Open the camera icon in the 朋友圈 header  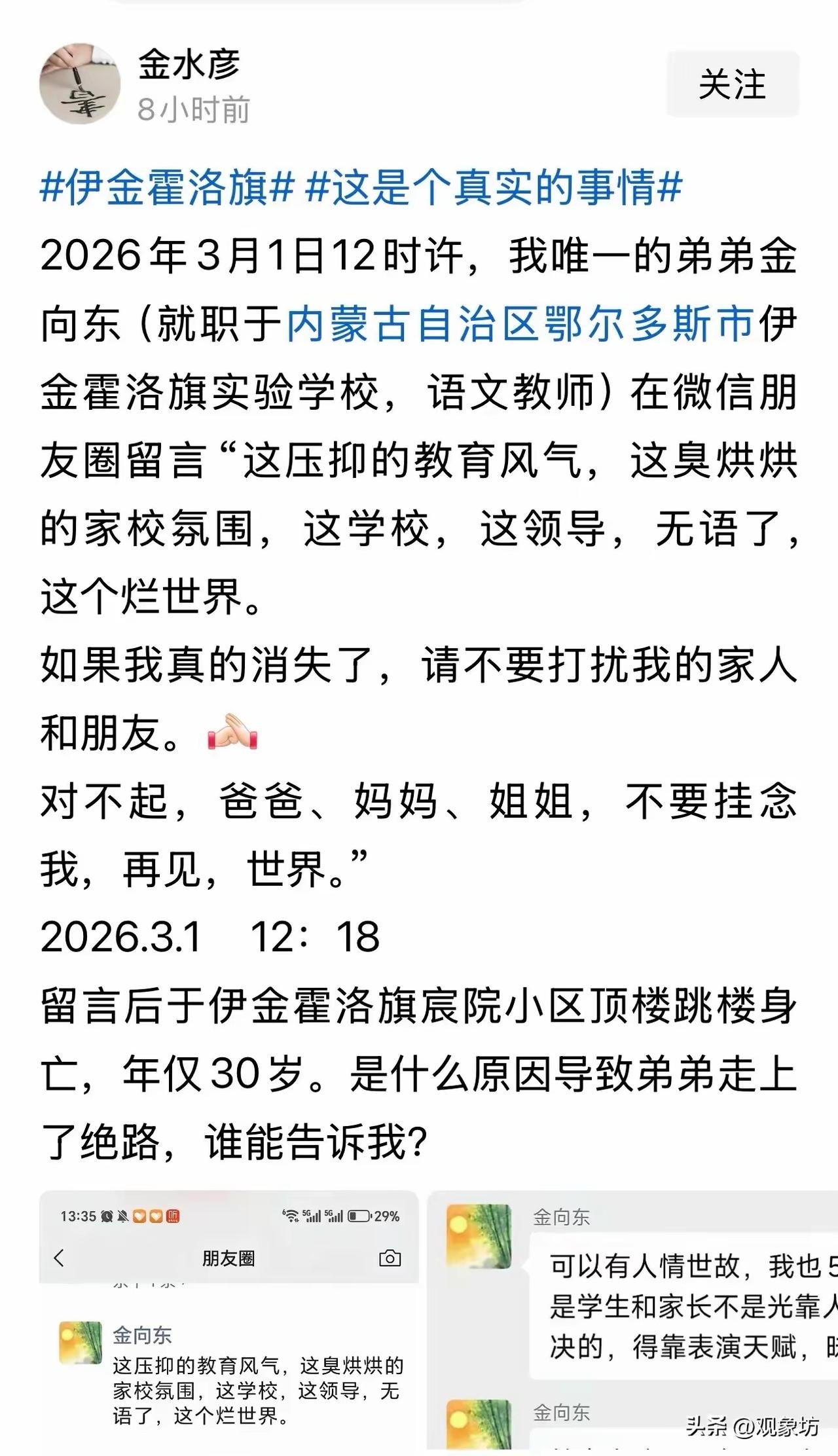[x=389, y=1258]
